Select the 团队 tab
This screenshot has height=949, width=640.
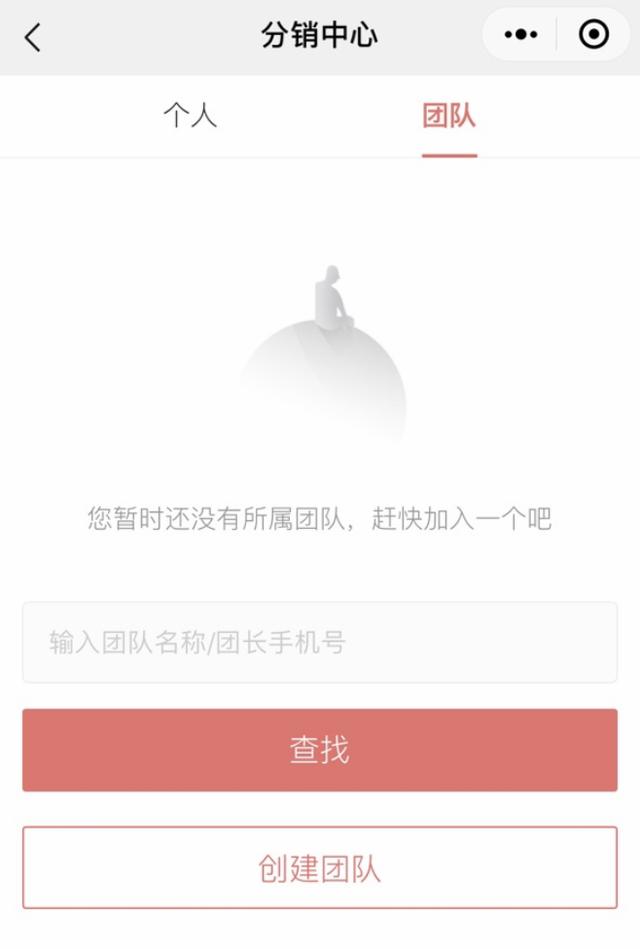pyautogui.click(x=449, y=117)
